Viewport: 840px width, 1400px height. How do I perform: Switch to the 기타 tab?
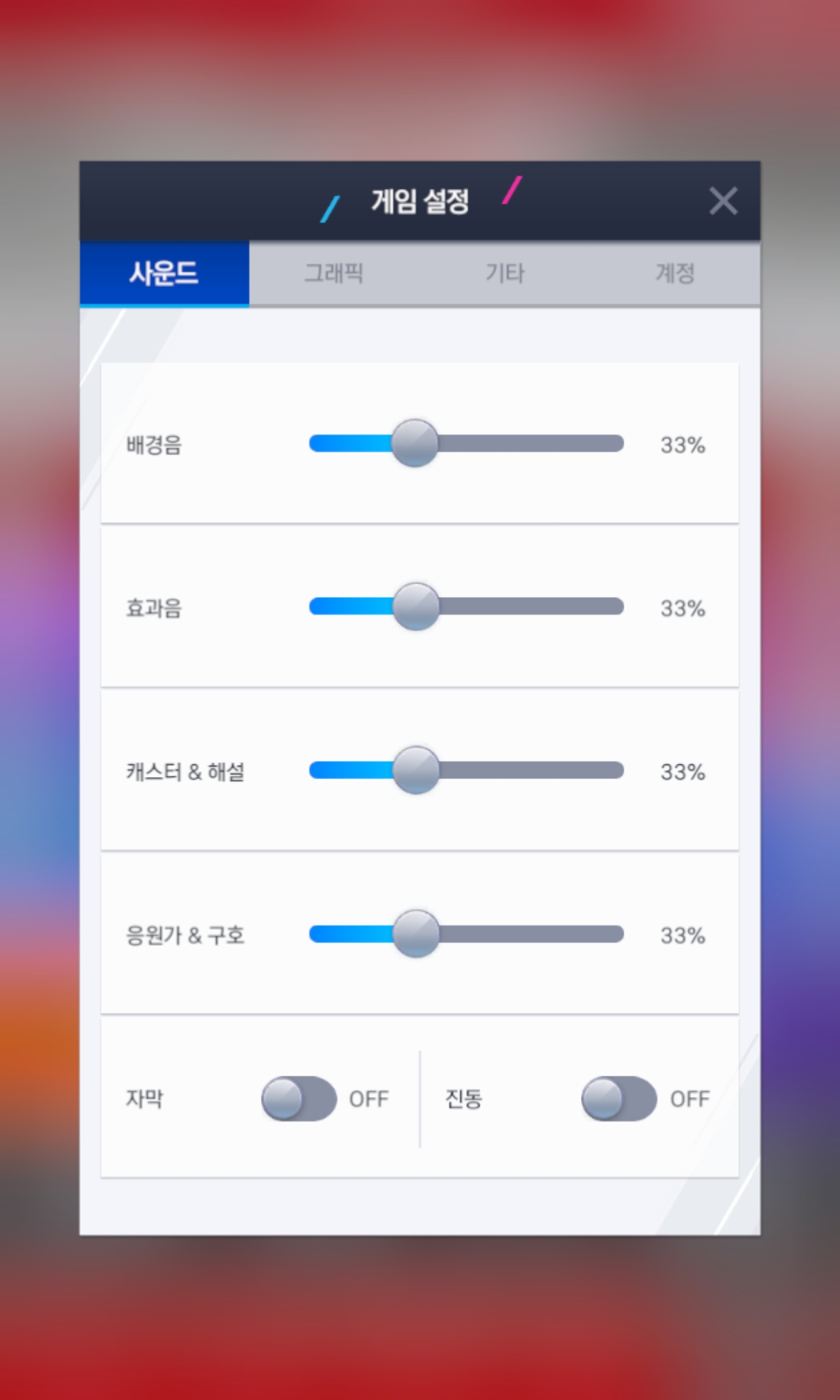coord(505,273)
